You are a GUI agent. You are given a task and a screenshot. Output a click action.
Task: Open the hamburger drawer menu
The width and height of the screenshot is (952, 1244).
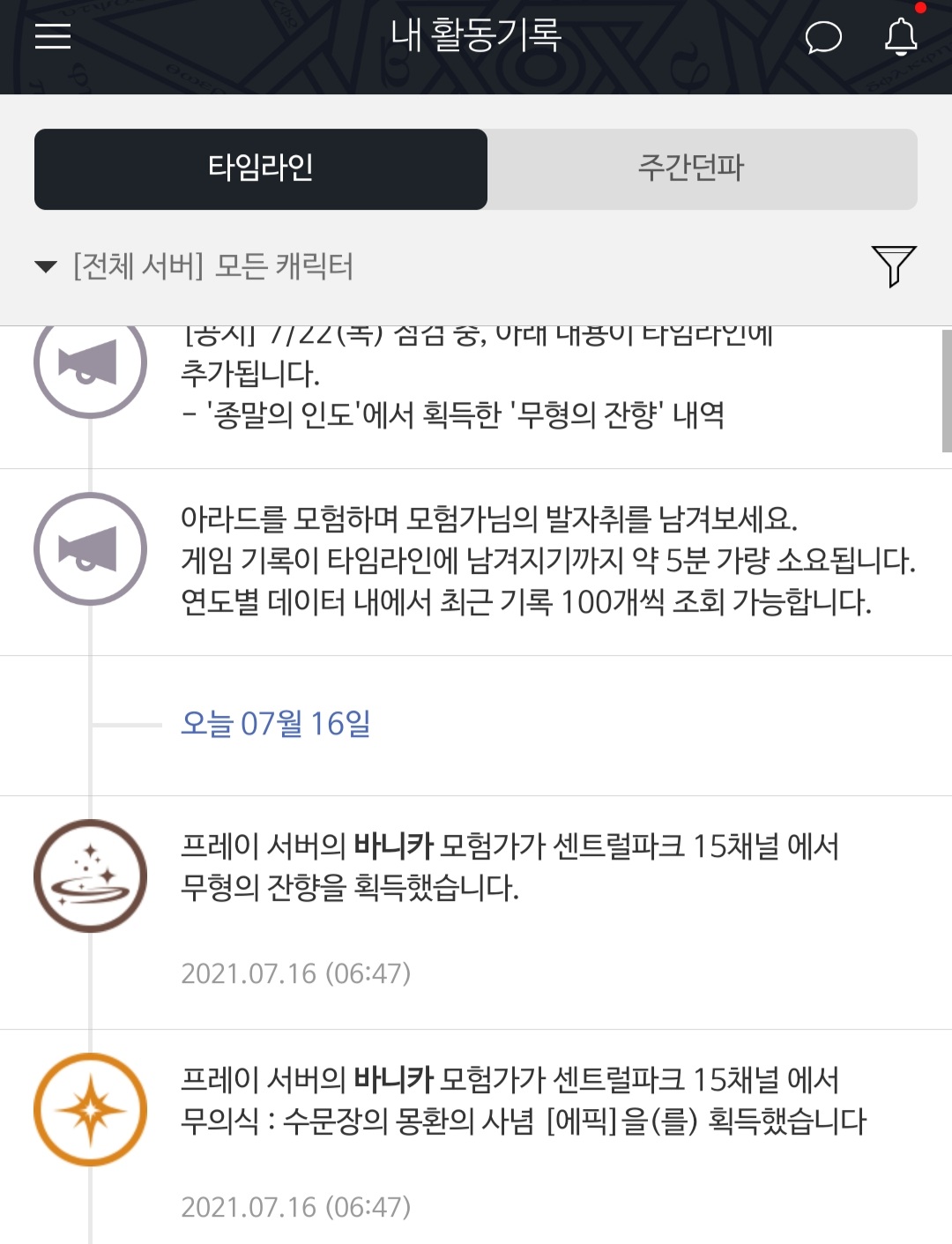pyautogui.click(x=53, y=36)
